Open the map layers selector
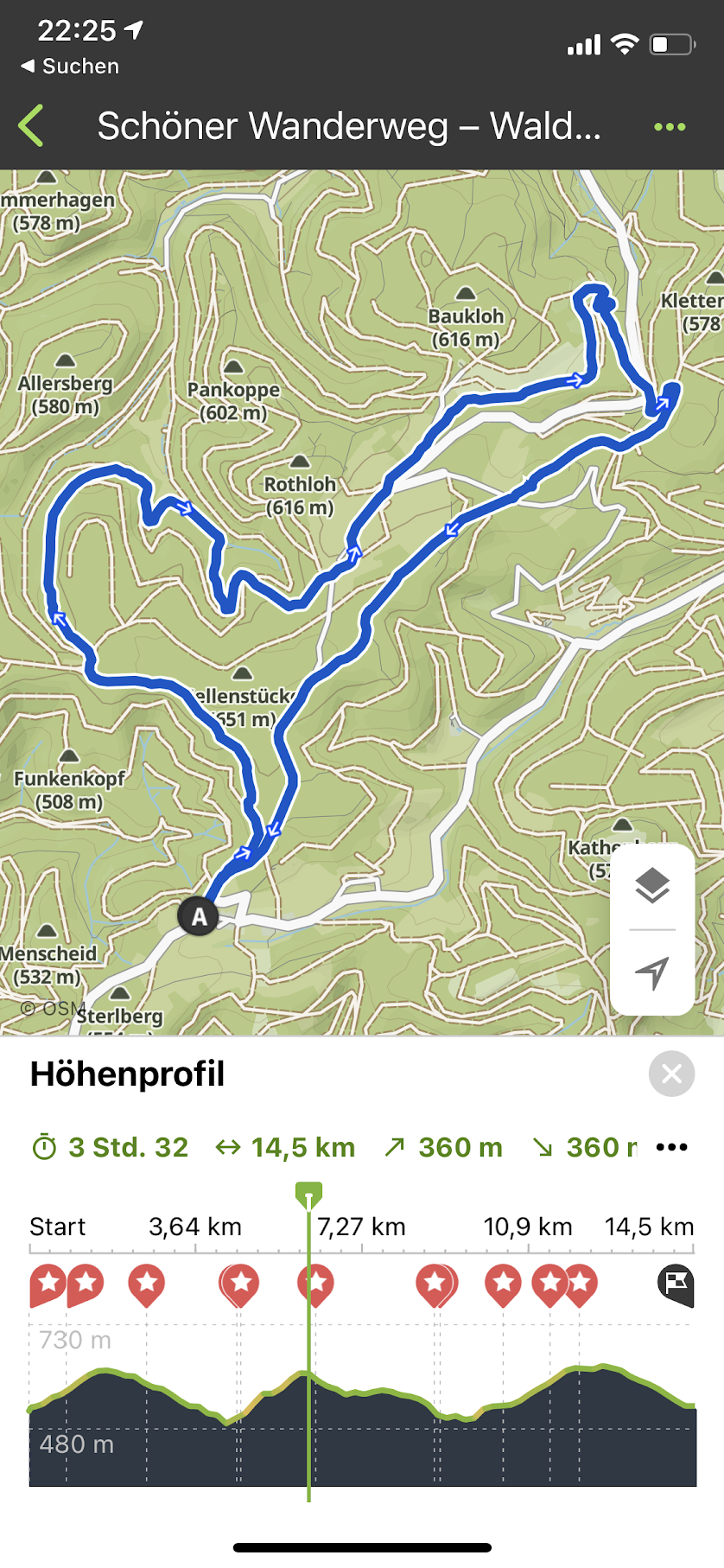The height and width of the screenshot is (1568, 724). pyautogui.click(x=652, y=885)
